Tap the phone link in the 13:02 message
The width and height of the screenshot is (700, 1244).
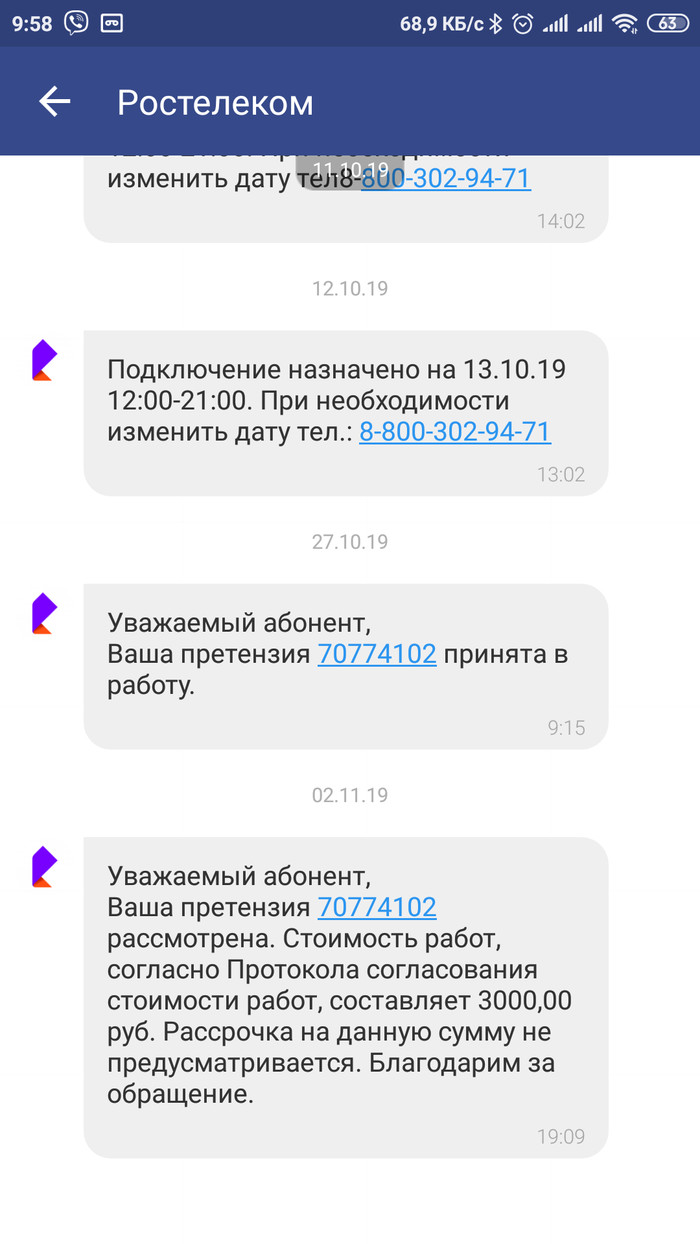455,432
